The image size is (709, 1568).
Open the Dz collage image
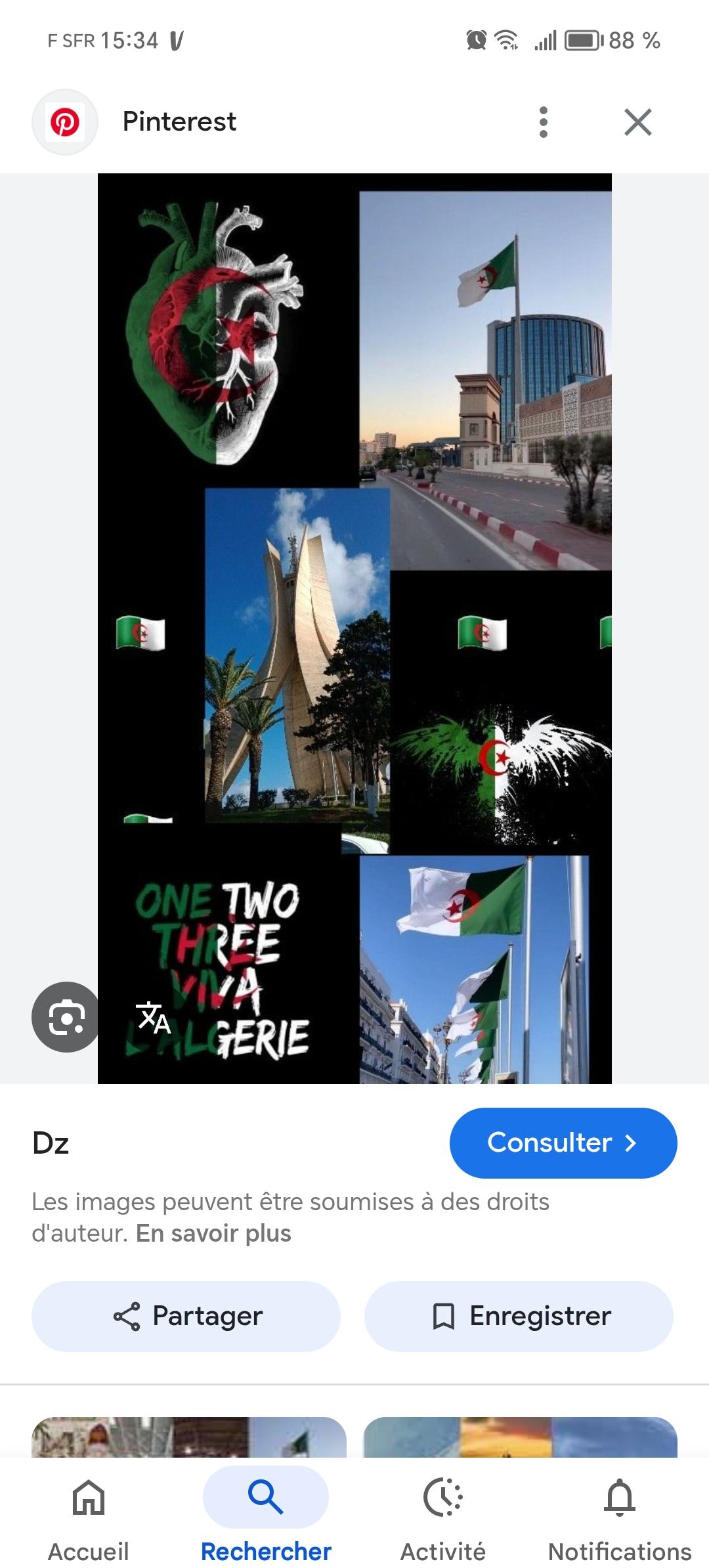[x=354, y=628]
